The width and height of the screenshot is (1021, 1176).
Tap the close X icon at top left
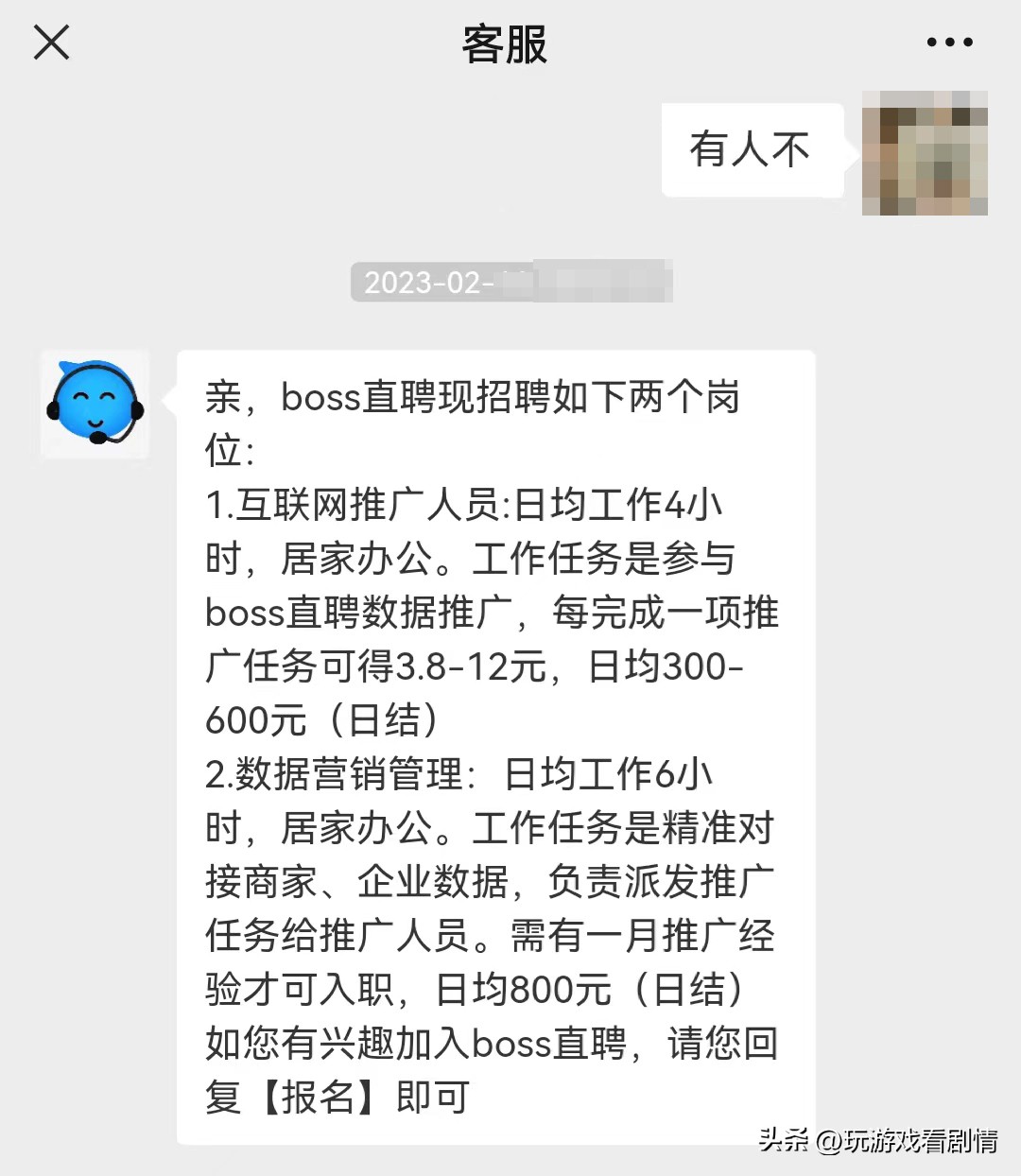51,42
